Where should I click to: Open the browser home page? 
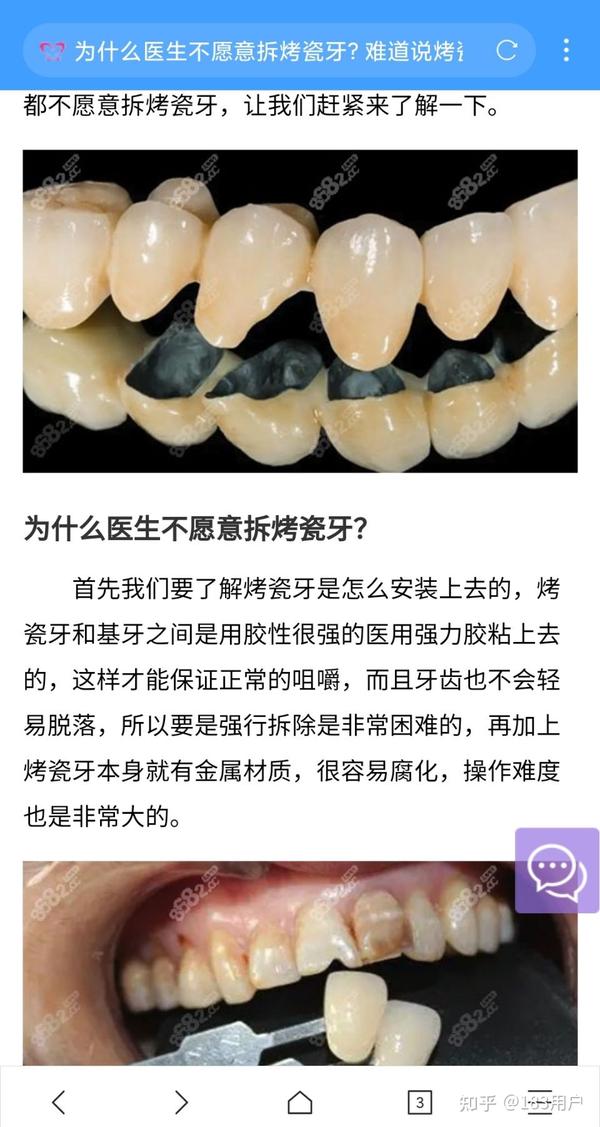[x=300, y=1102]
